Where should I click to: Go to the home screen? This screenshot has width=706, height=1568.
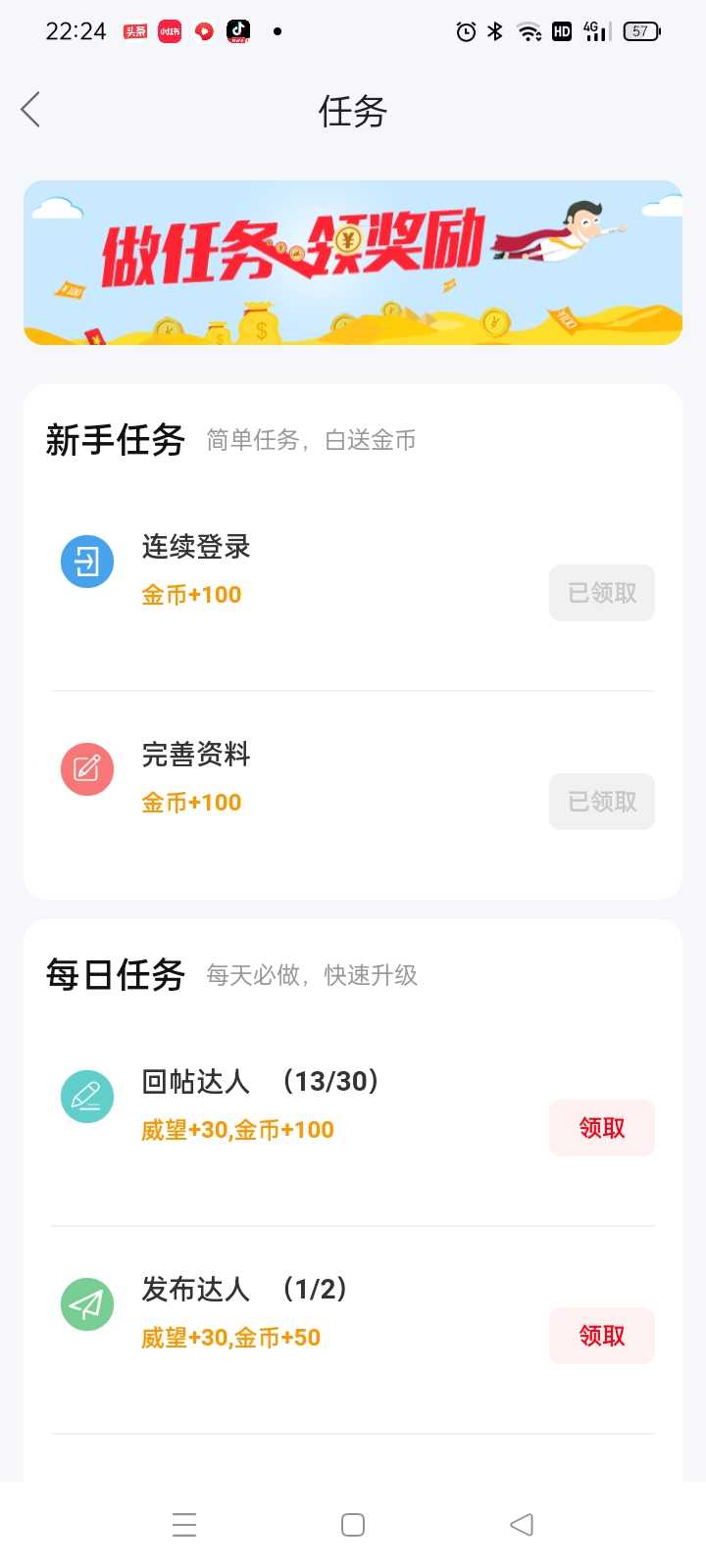(353, 1525)
